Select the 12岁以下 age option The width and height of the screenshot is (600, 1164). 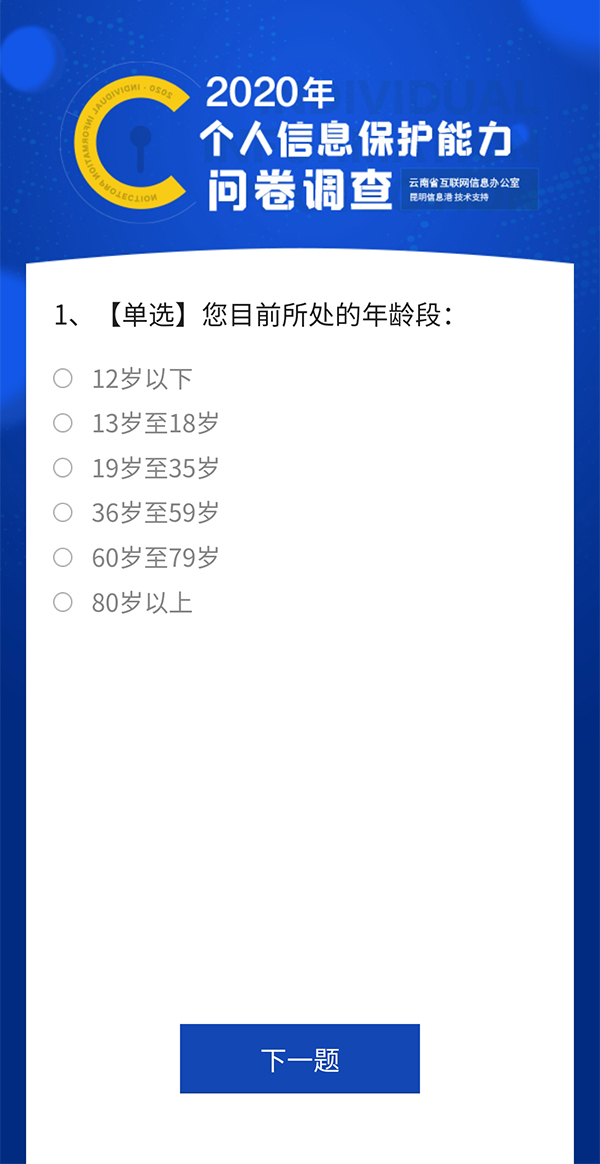pos(63,378)
